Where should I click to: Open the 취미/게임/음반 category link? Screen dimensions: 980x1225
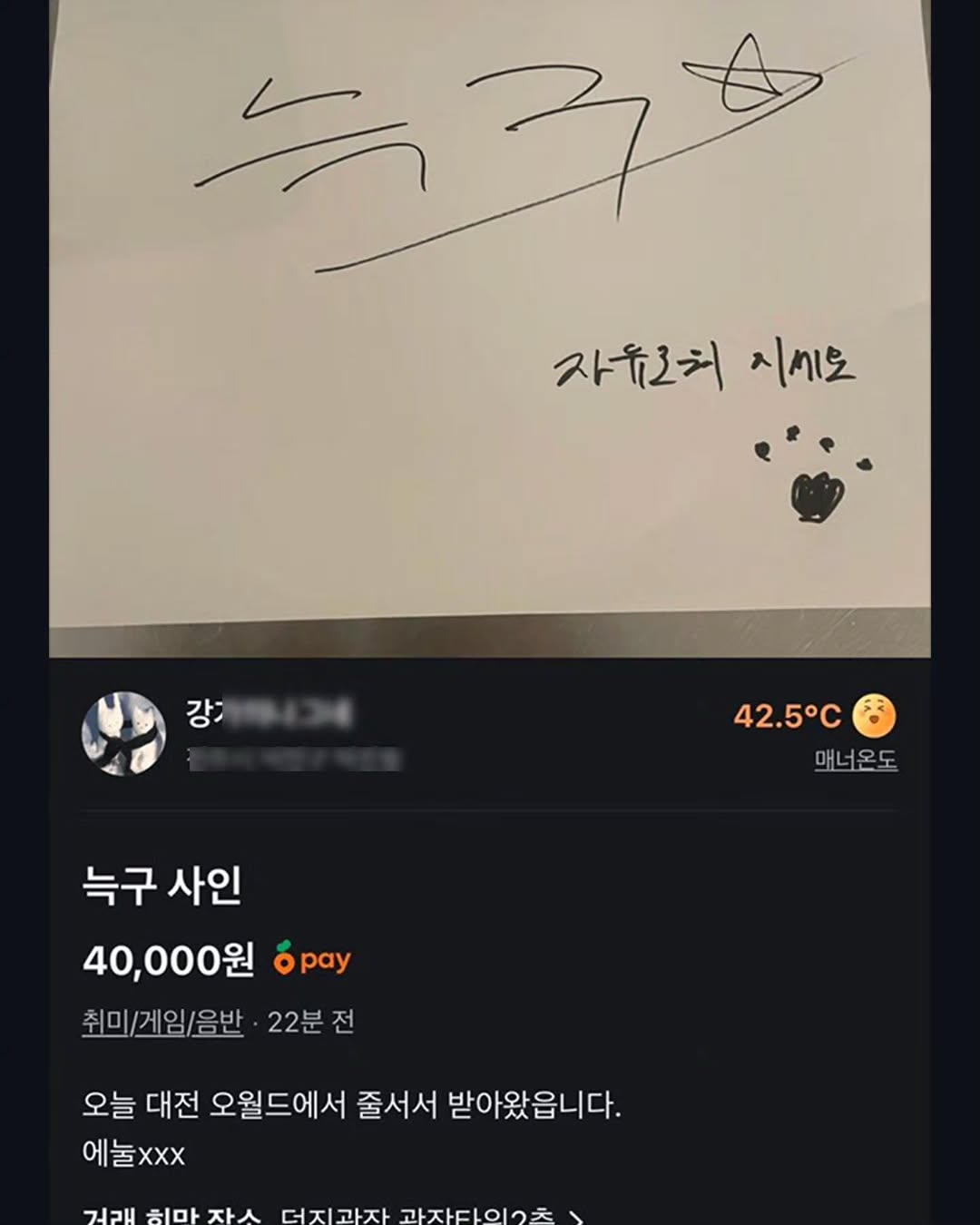tap(162, 1023)
